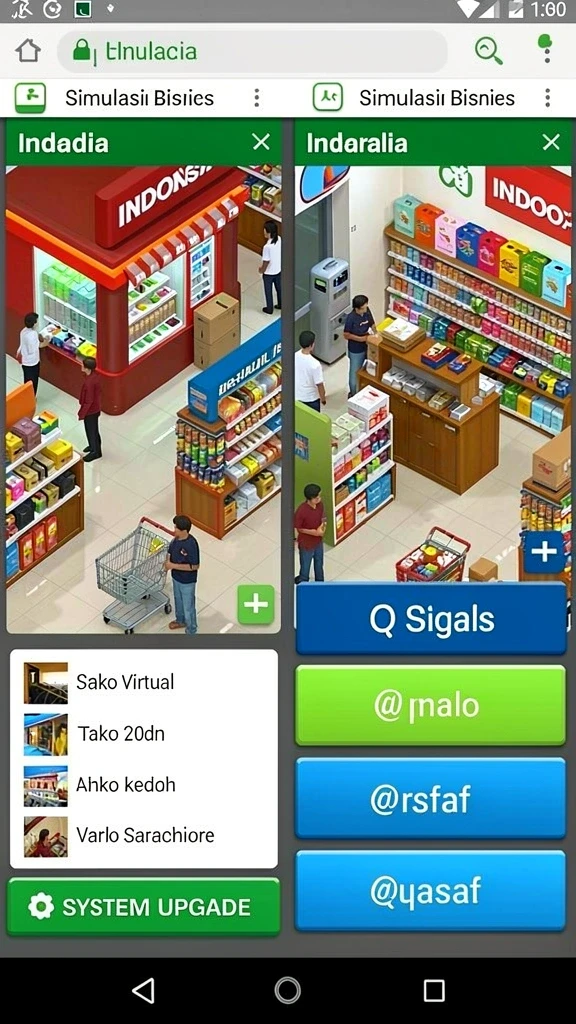The image size is (576, 1024).
Task: Open Varlo Sarachiore entry
Action: pyautogui.click(x=144, y=835)
